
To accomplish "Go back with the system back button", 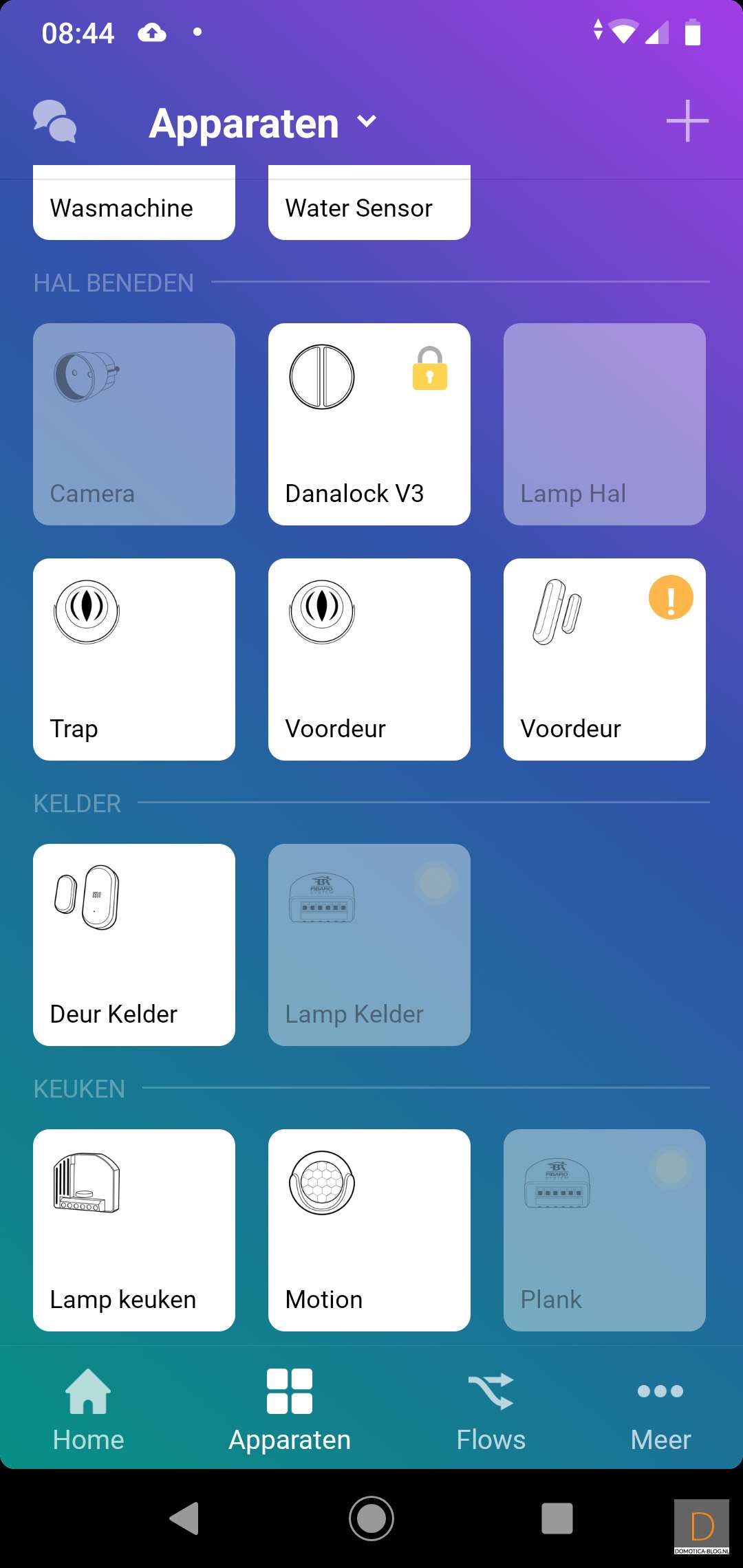I will [x=184, y=1518].
